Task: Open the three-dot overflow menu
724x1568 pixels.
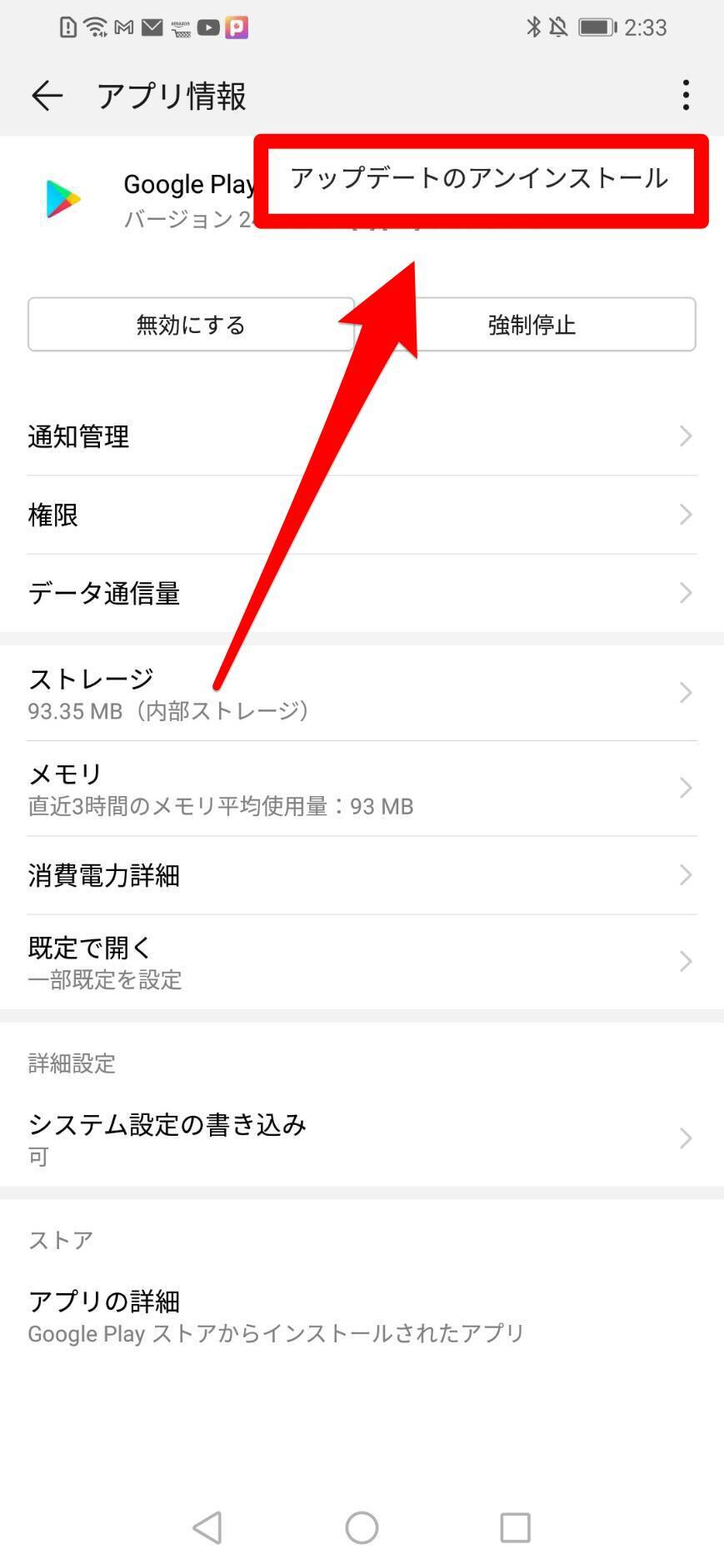Action: (x=685, y=96)
